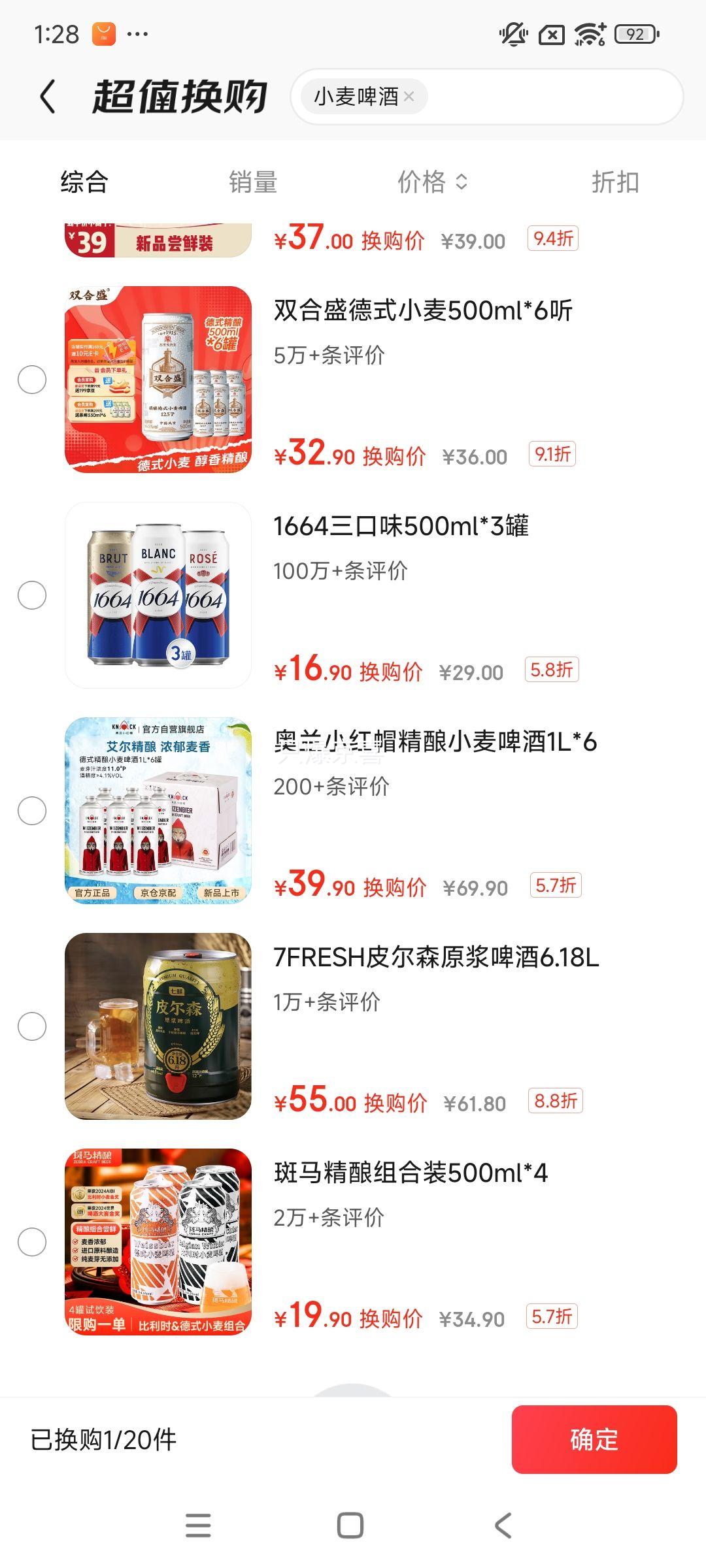The width and height of the screenshot is (706, 1568).
Task: Confirm selection with the 确定 button
Action: [594, 1439]
